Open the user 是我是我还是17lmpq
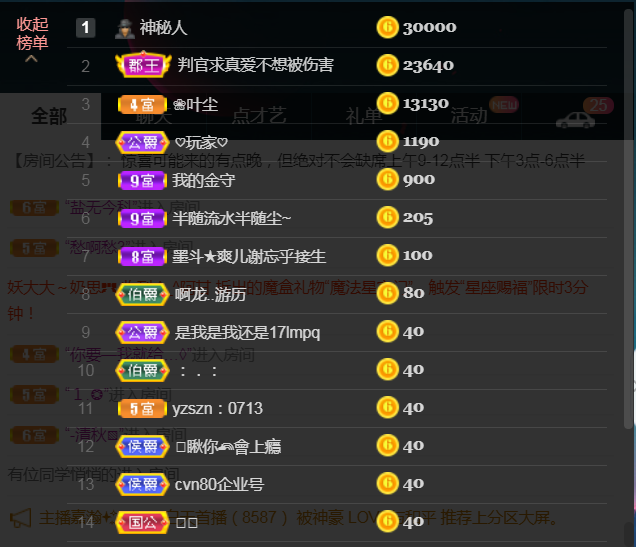Image resolution: width=636 pixels, height=547 pixels. 247,332
